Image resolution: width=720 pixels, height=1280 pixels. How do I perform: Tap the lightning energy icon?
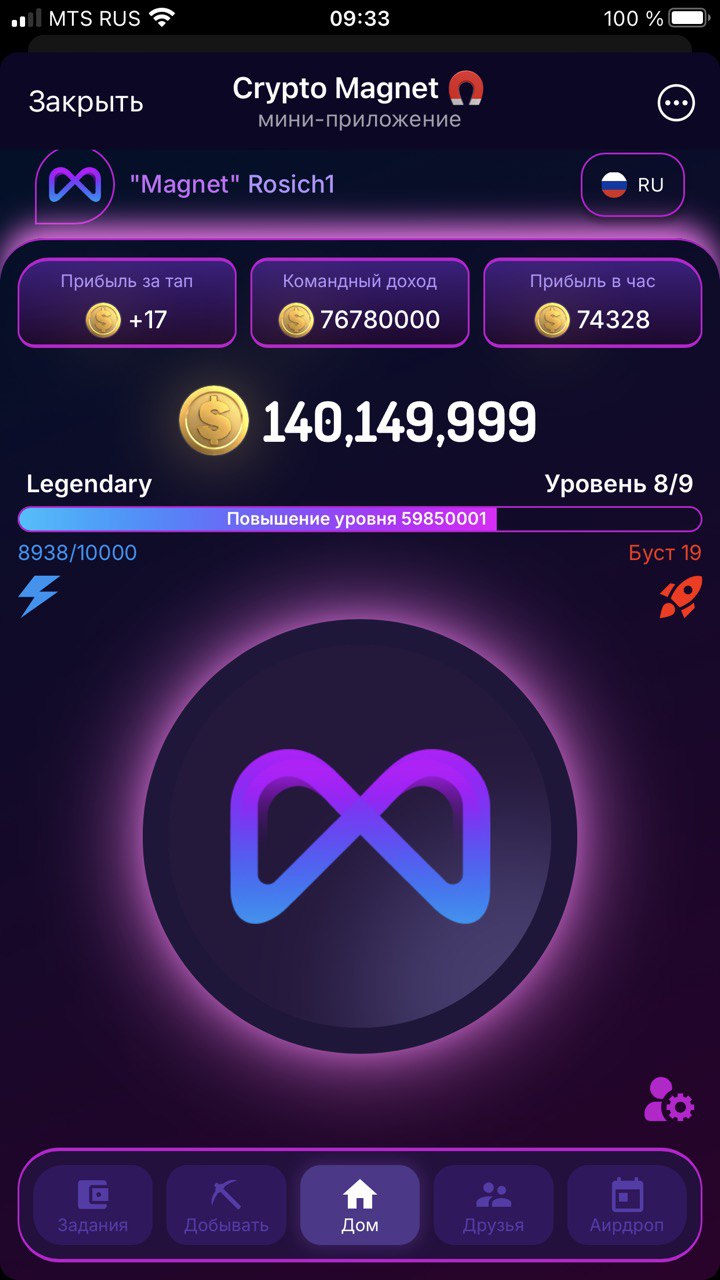[39, 596]
